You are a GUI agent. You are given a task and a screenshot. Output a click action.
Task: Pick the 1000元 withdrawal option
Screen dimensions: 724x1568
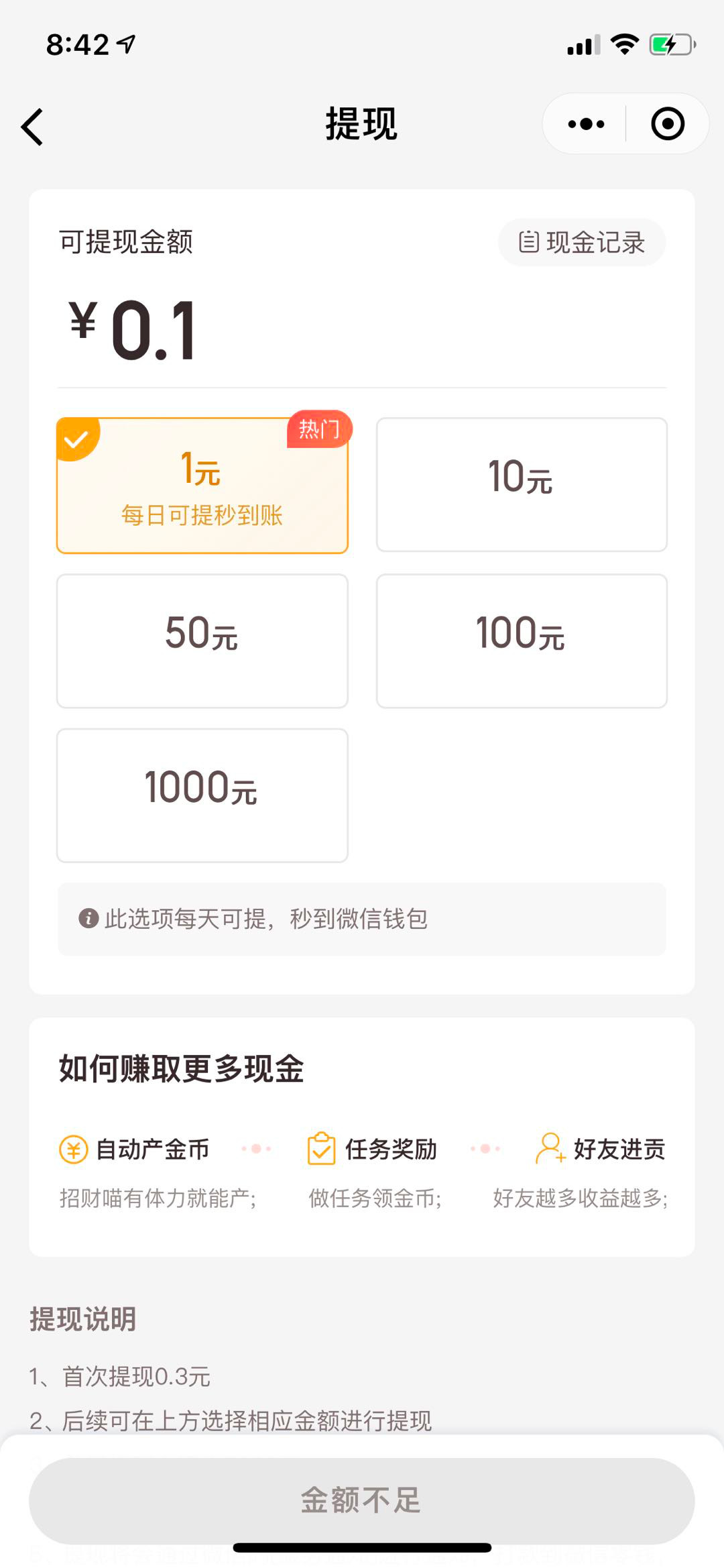click(x=202, y=795)
